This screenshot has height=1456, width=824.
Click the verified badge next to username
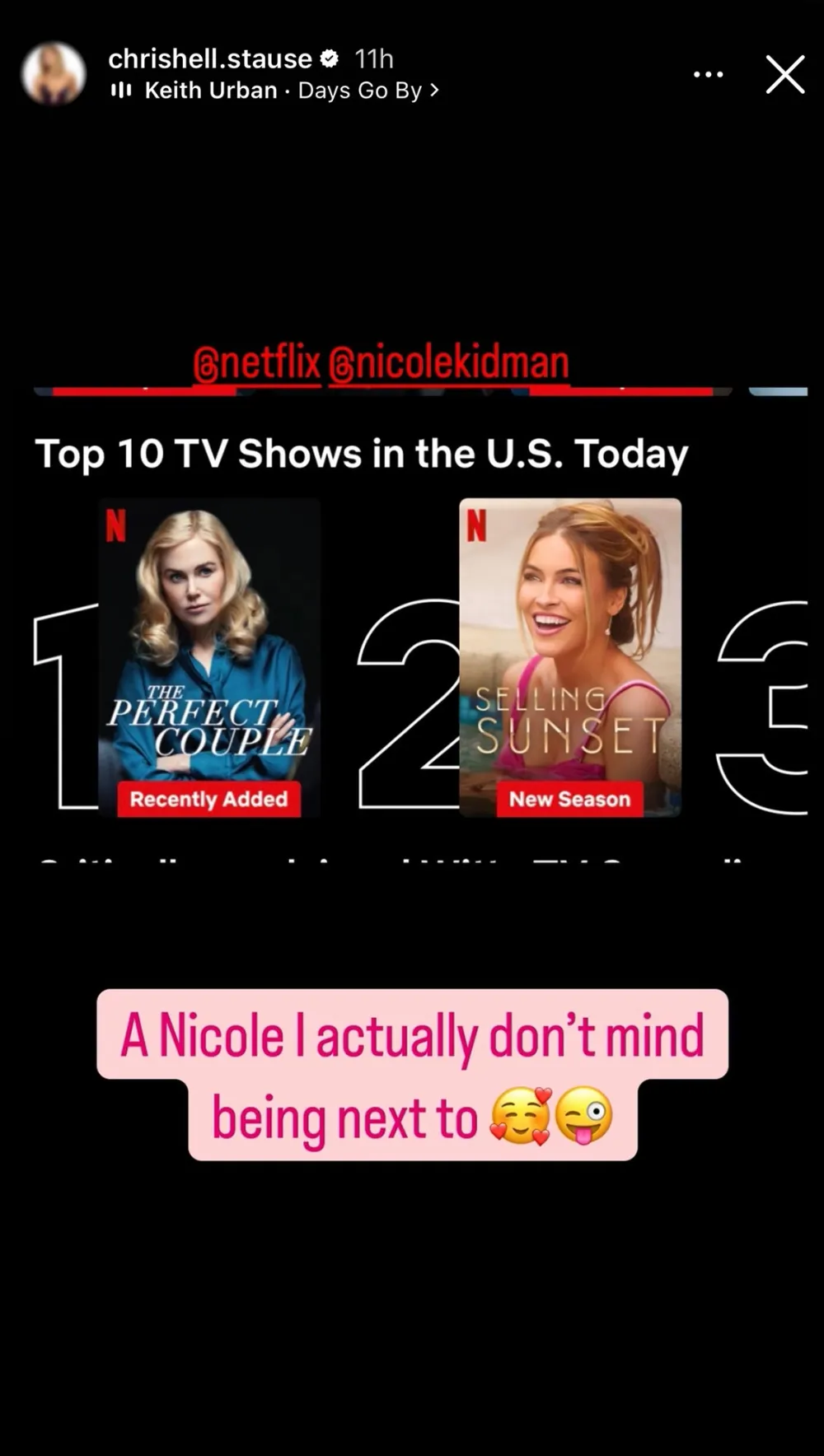(330, 58)
